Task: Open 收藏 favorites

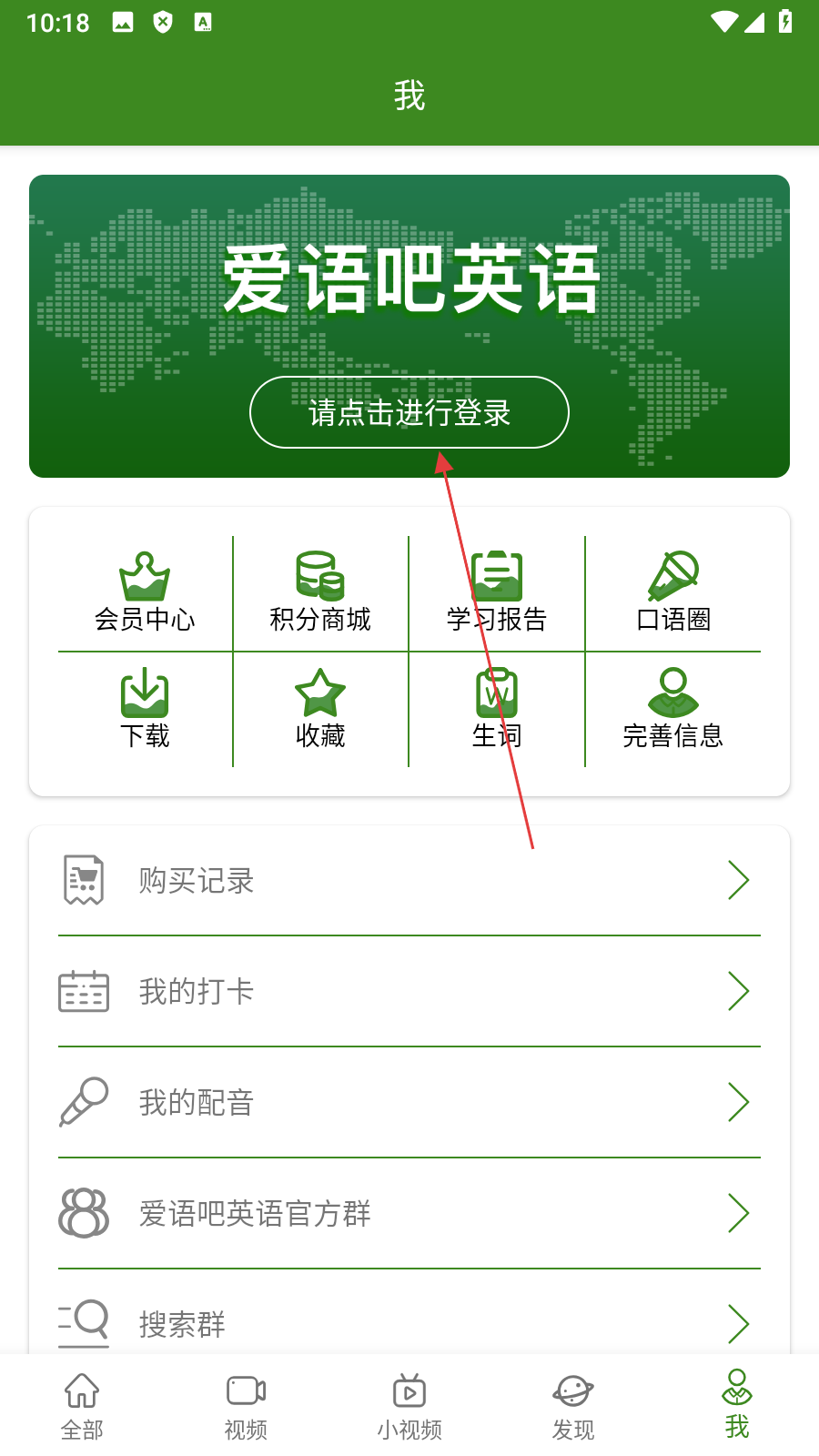Action: pos(320,710)
